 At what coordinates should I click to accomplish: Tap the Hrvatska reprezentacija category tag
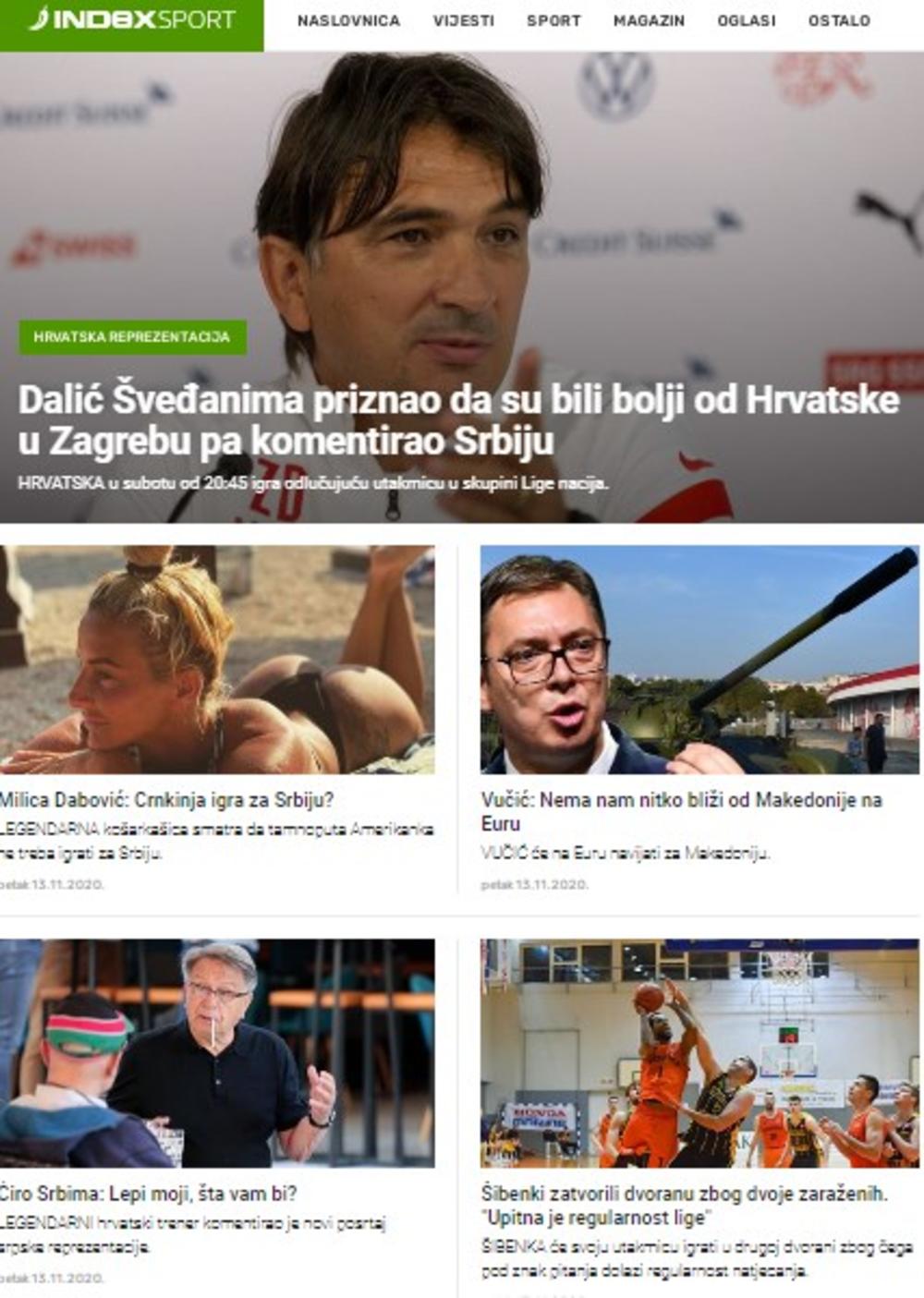point(132,337)
